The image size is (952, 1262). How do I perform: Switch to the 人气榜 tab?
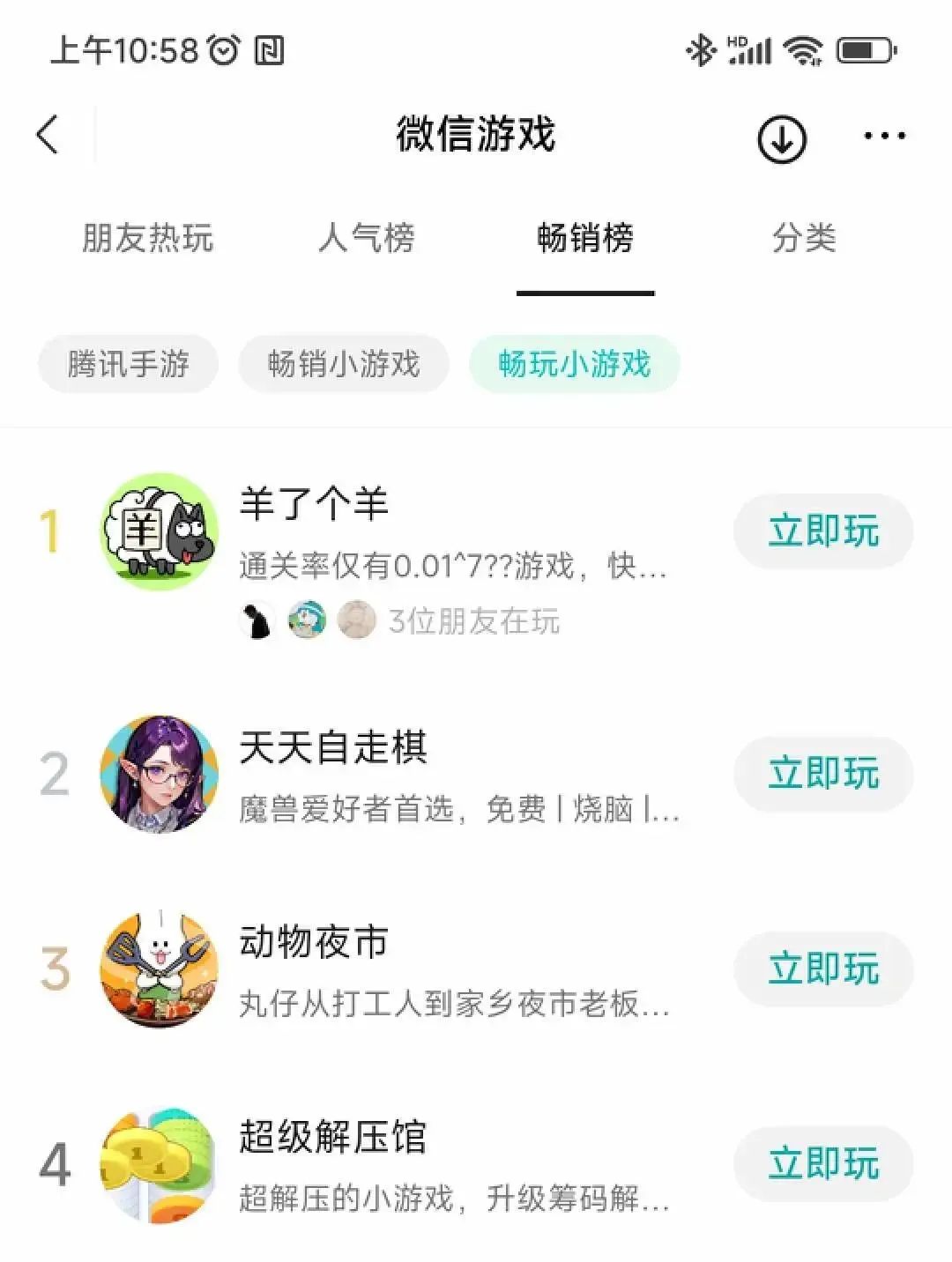coord(366,238)
